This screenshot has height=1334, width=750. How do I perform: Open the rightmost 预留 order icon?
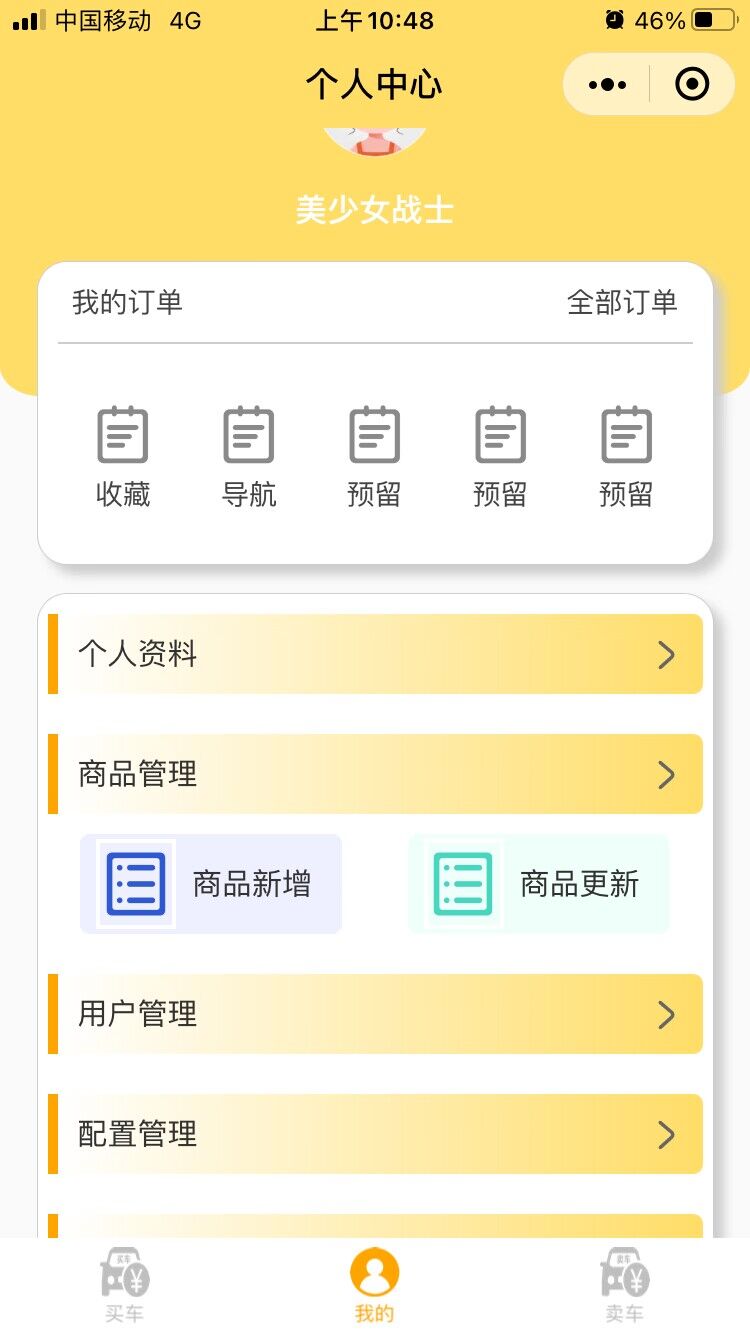625,435
